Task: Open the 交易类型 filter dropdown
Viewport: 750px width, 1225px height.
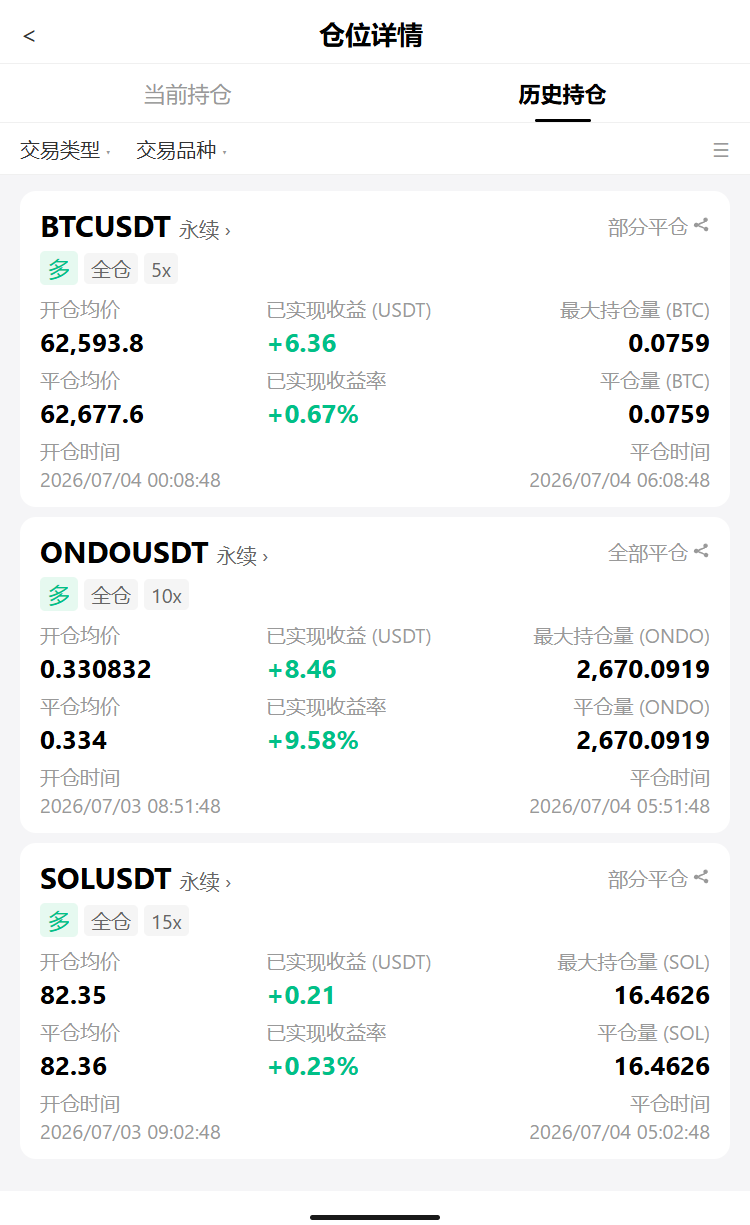Action: 65,150
